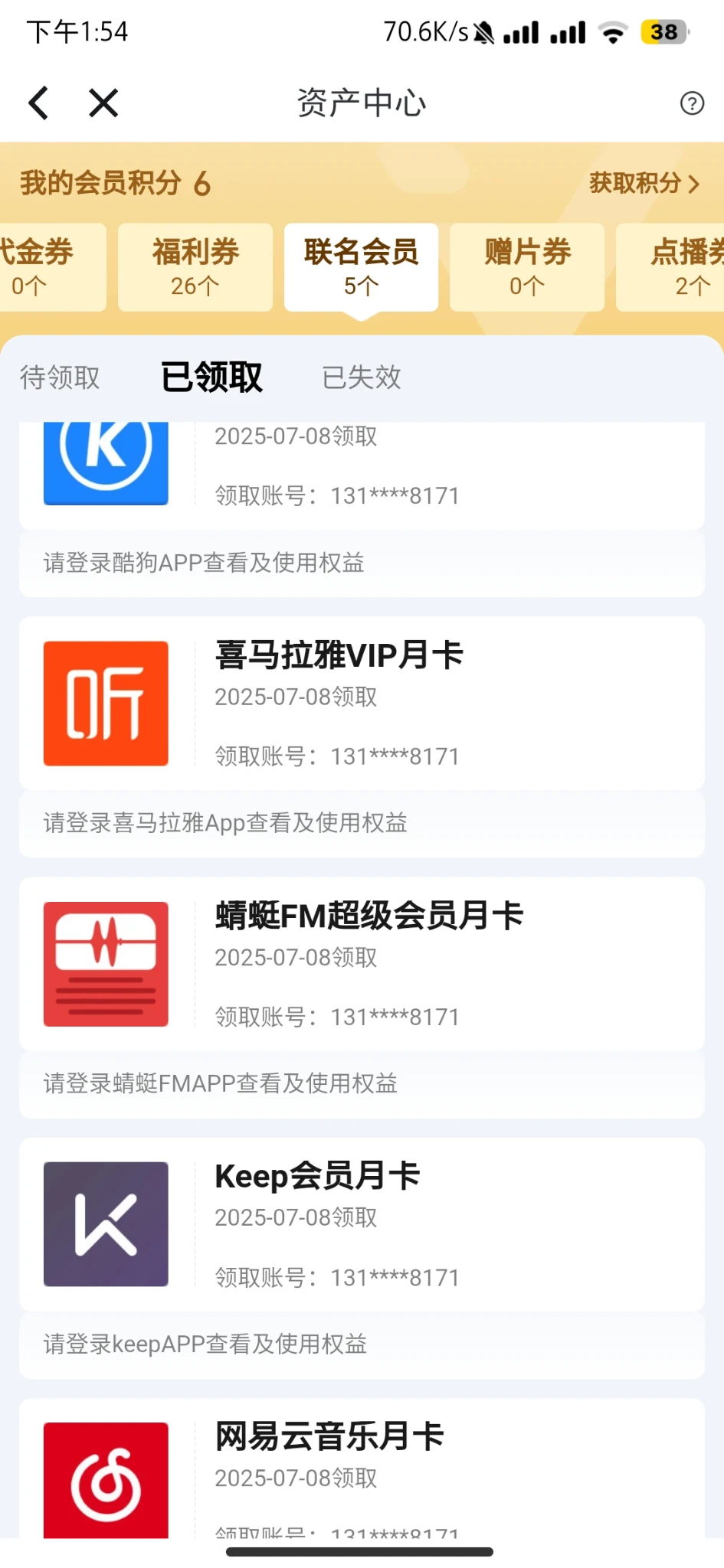Open the 蜻蜓FM超级会员月卡 card

coord(362,964)
